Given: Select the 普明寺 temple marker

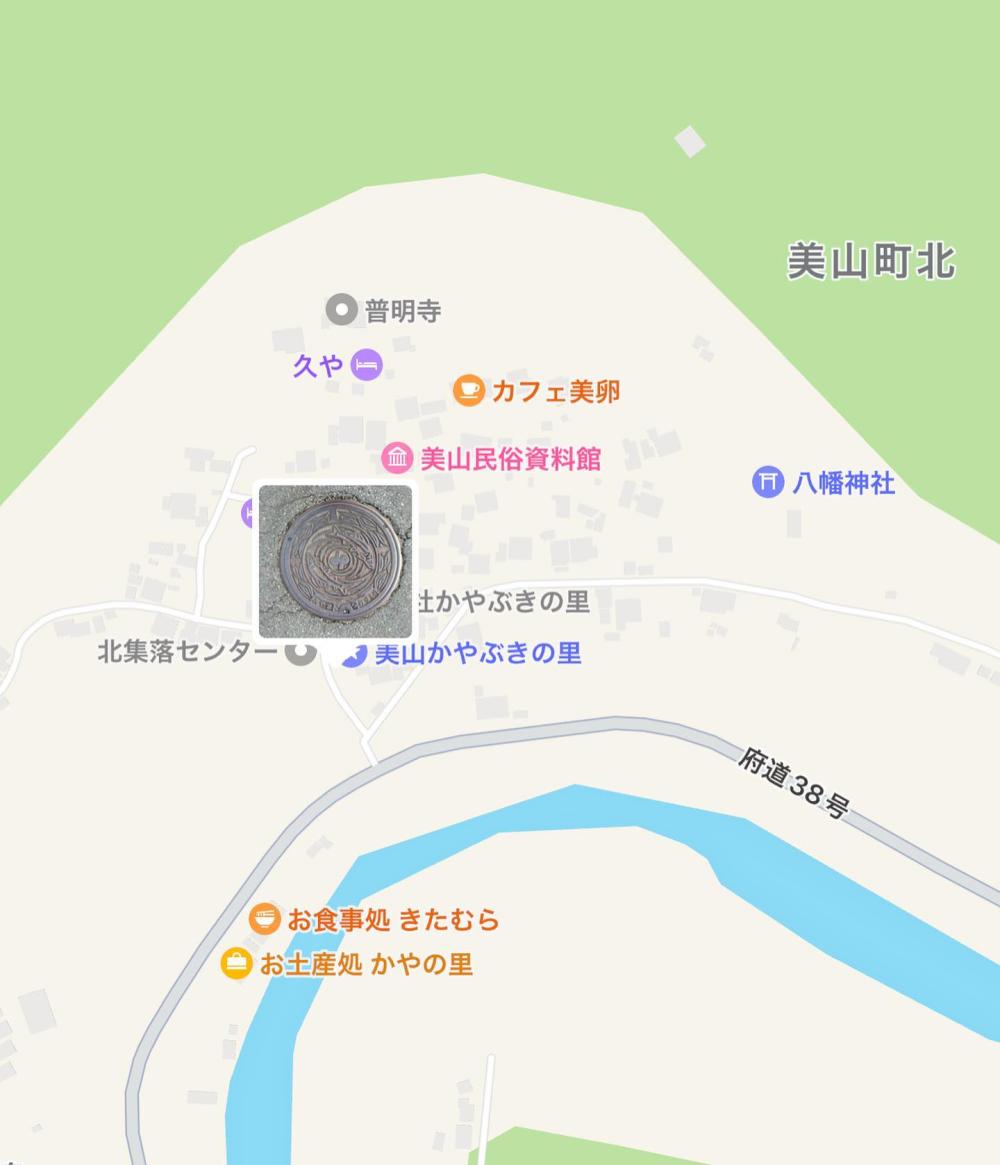Looking at the screenshot, I should click(342, 310).
